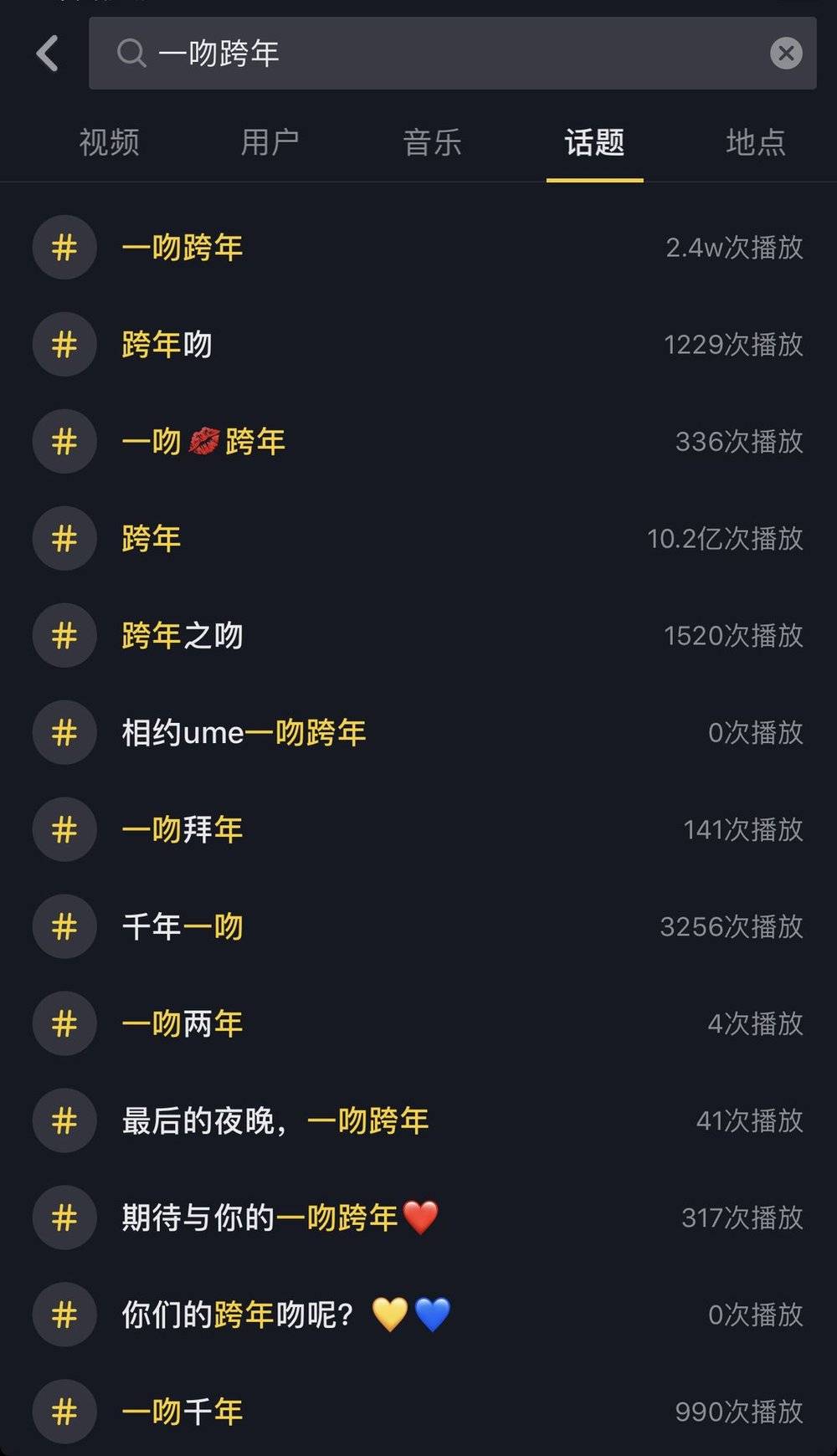Go back using the arrow icon
837x1456 pixels.
[x=48, y=54]
